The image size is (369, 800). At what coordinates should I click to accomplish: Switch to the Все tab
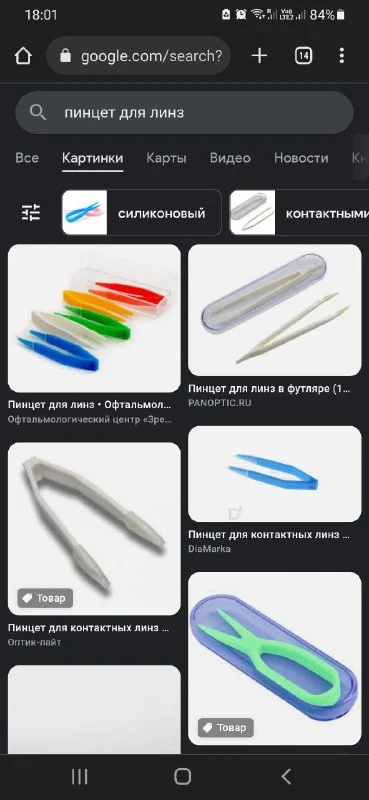click(x=27, y=158)
